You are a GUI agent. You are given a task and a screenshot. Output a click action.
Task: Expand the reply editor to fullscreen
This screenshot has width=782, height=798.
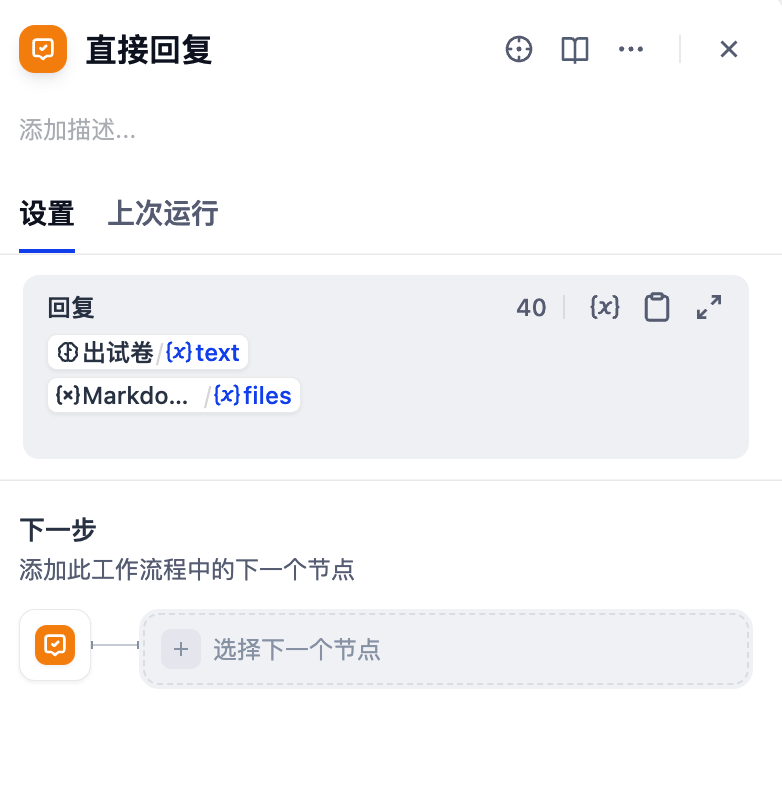coord(710,307)
